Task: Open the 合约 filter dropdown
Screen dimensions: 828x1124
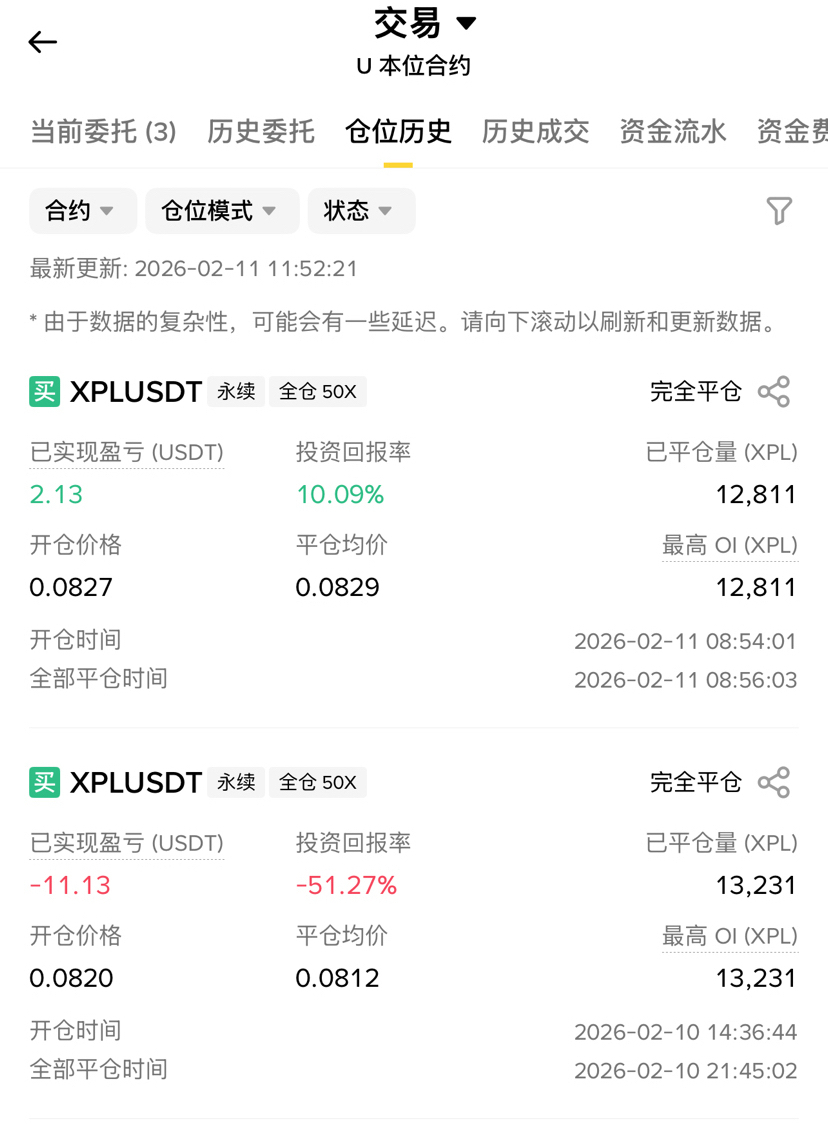Action: [x=80, y=211]
